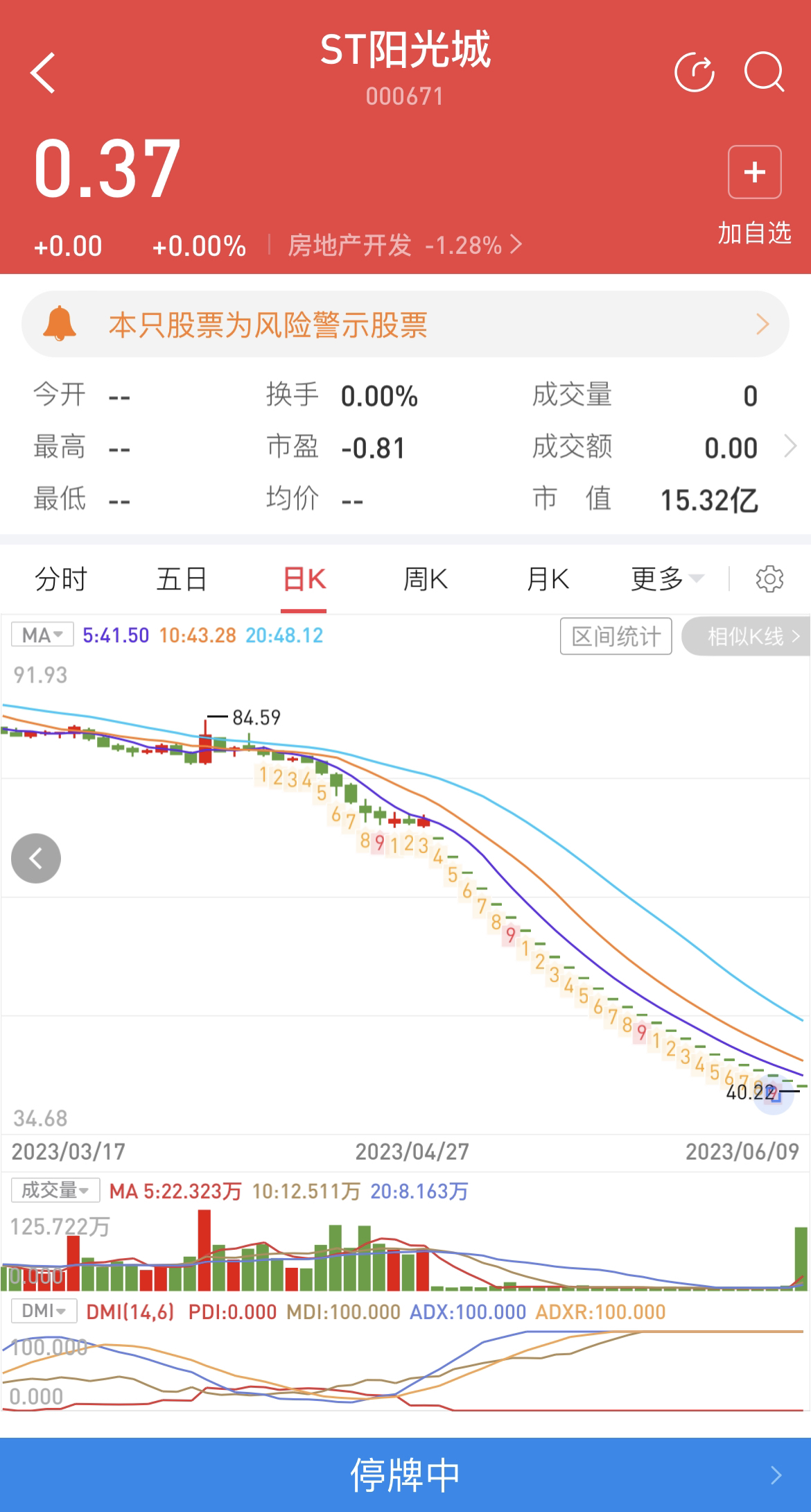811x1512 pixels.
Task: Open chart settings gear icon
Action: tap(769, 579)
